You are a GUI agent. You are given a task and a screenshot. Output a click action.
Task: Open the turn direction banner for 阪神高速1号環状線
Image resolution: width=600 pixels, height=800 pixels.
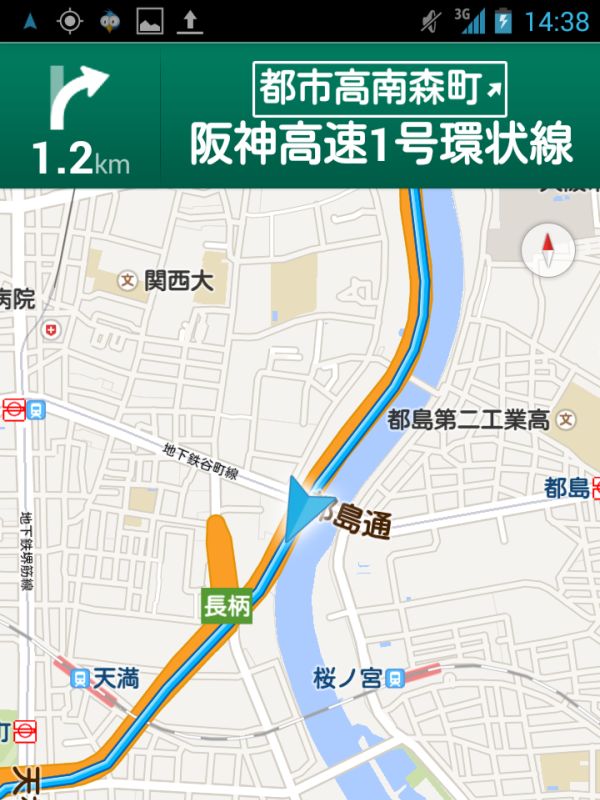381,117
